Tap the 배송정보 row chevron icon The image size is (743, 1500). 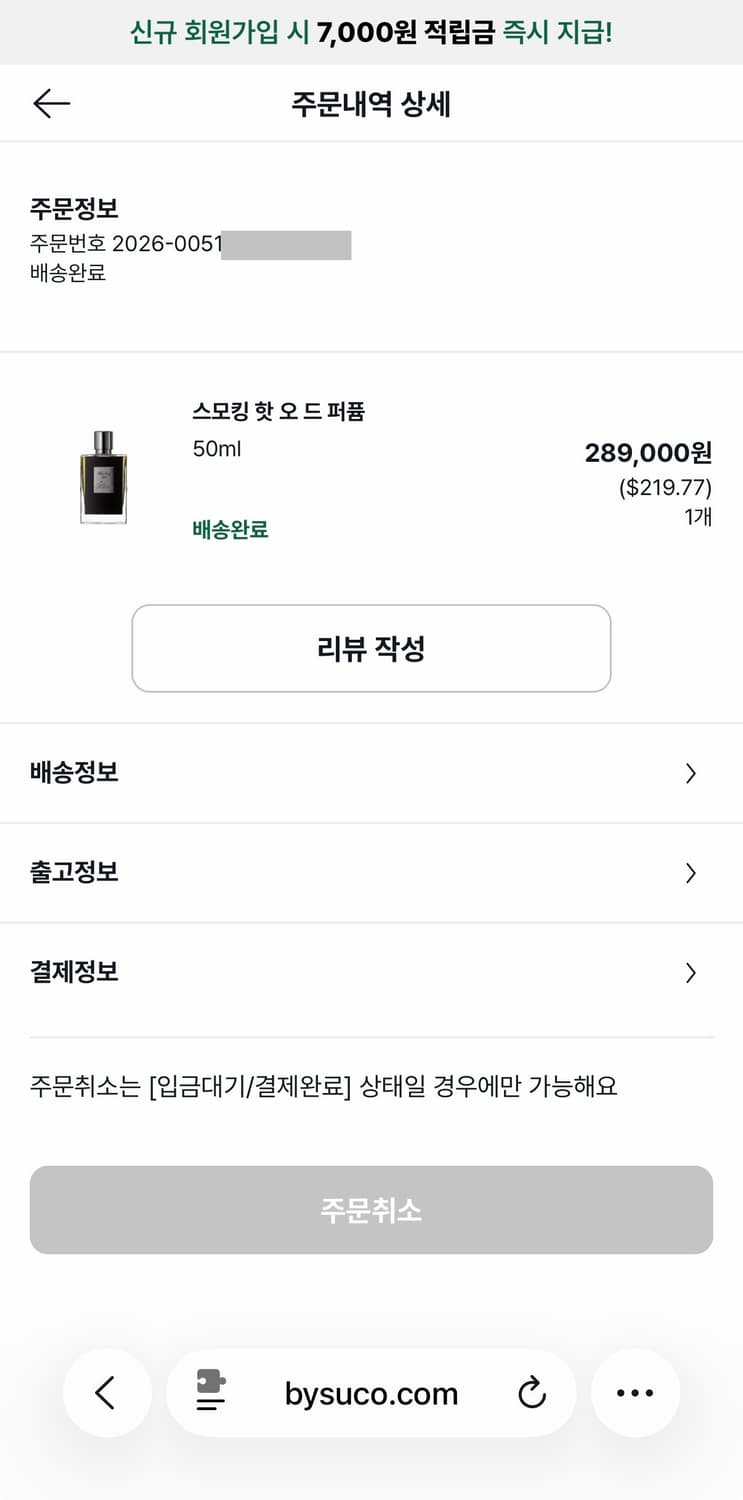point(690,773)
